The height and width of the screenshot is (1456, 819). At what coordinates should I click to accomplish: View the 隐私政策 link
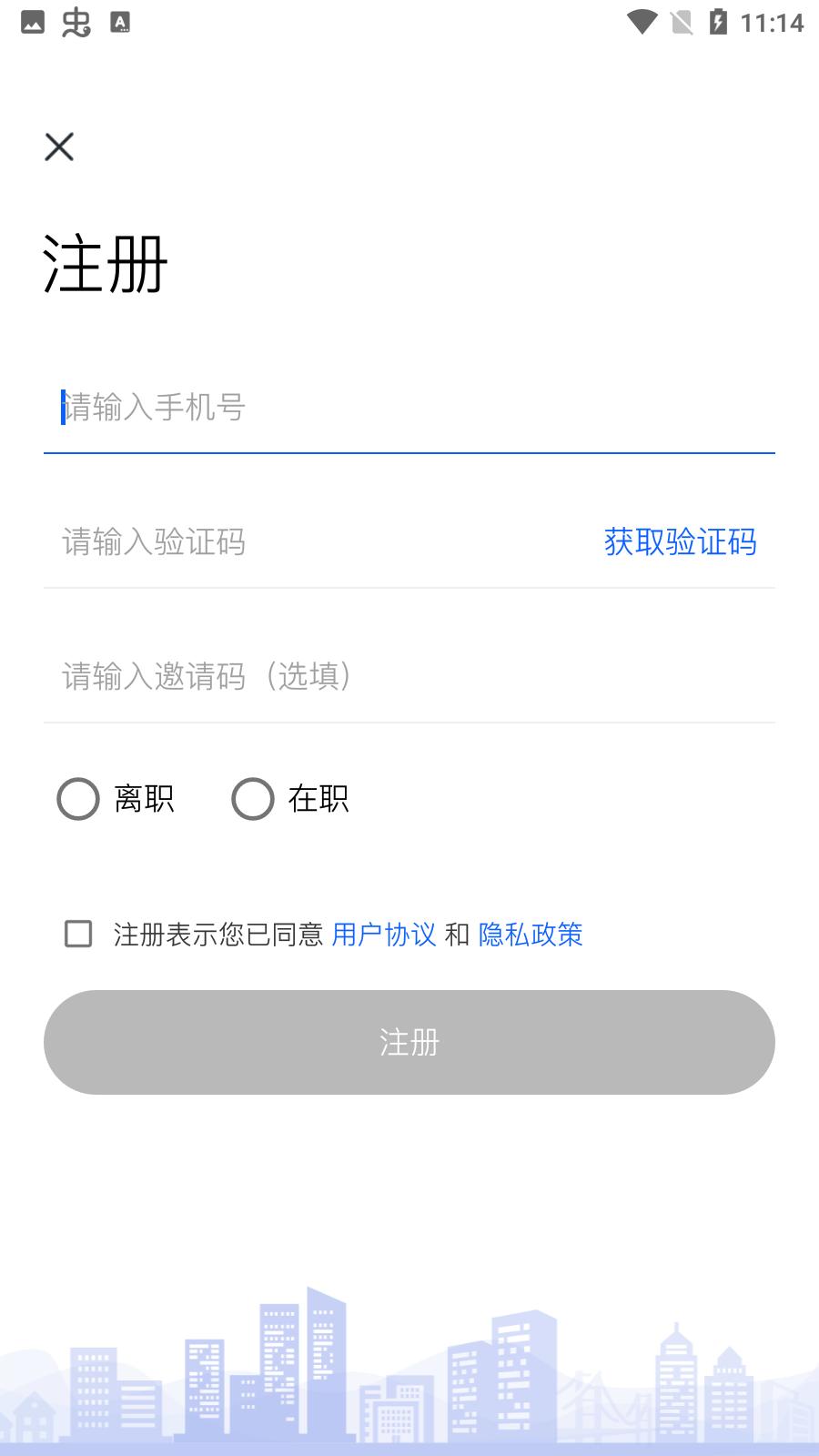pyautogui.click(x=531, y=935)
